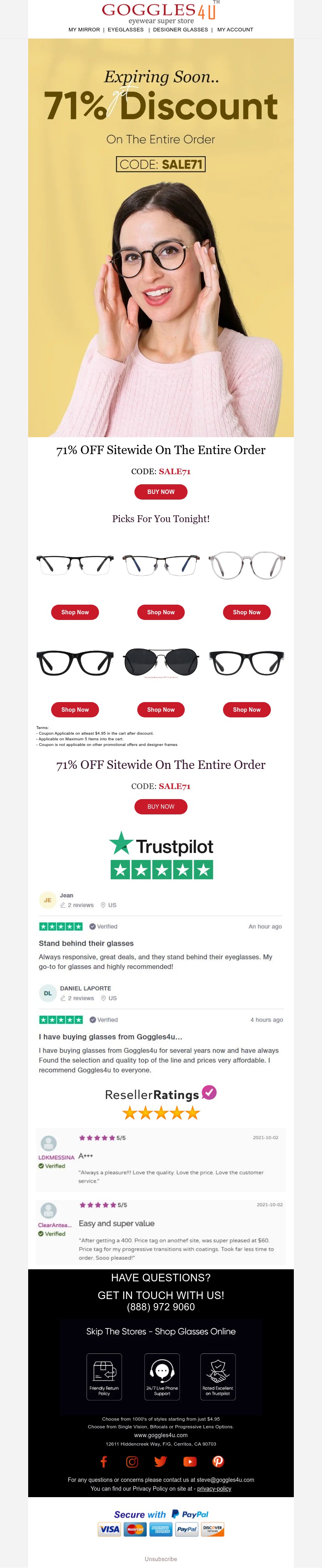Open the EYEGLASSES menu link
Image resolution: width=322 pixels, height=1568 pixels.
[126, 29]
